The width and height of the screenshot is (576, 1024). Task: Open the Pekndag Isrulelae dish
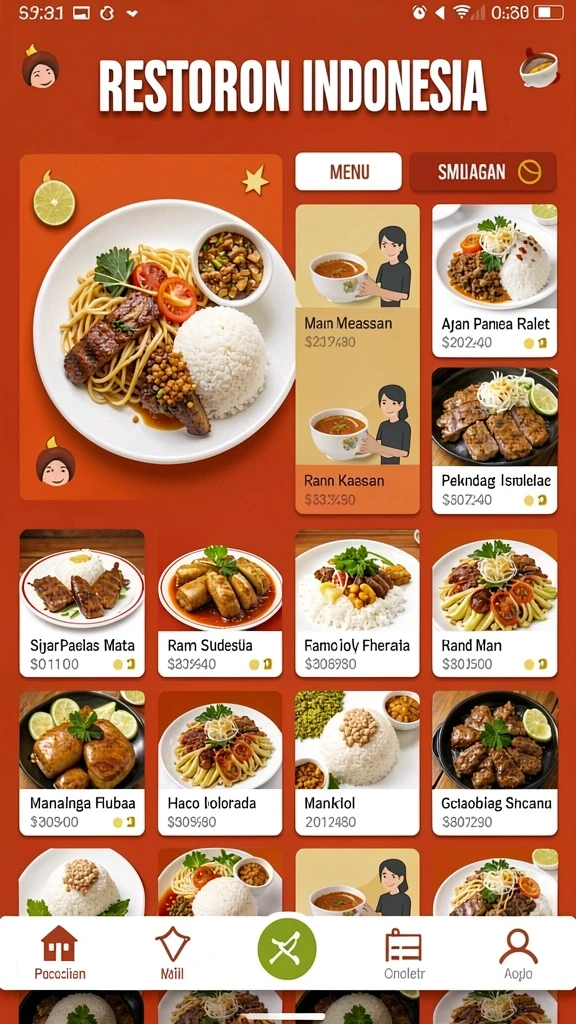coord(494,441)
